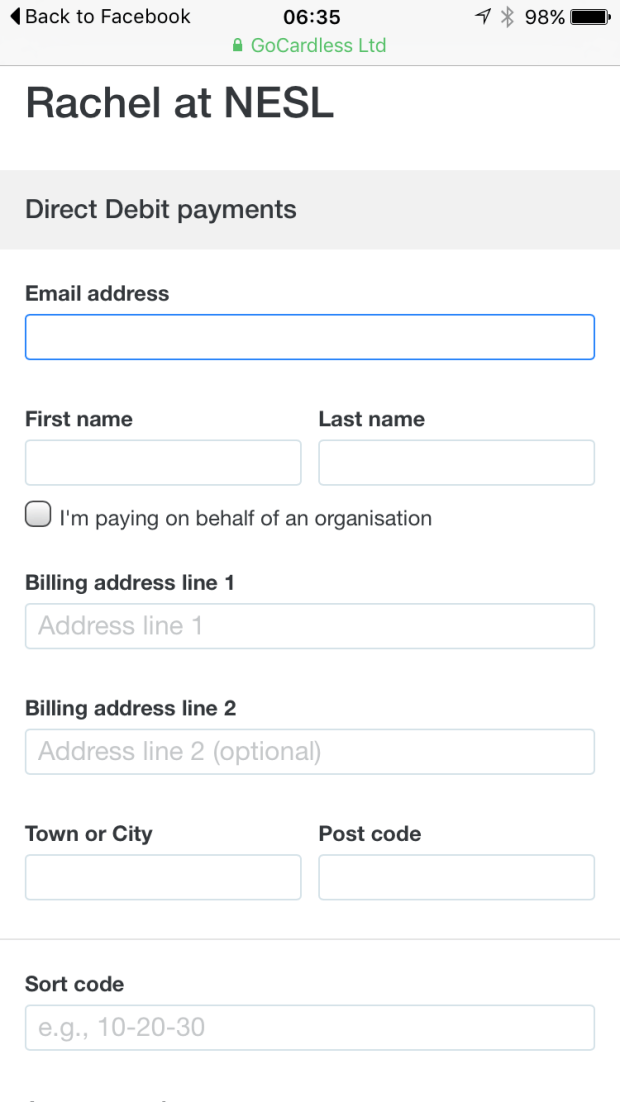
Task: Return via Back to Facebook
Action: tap(98, 17)
